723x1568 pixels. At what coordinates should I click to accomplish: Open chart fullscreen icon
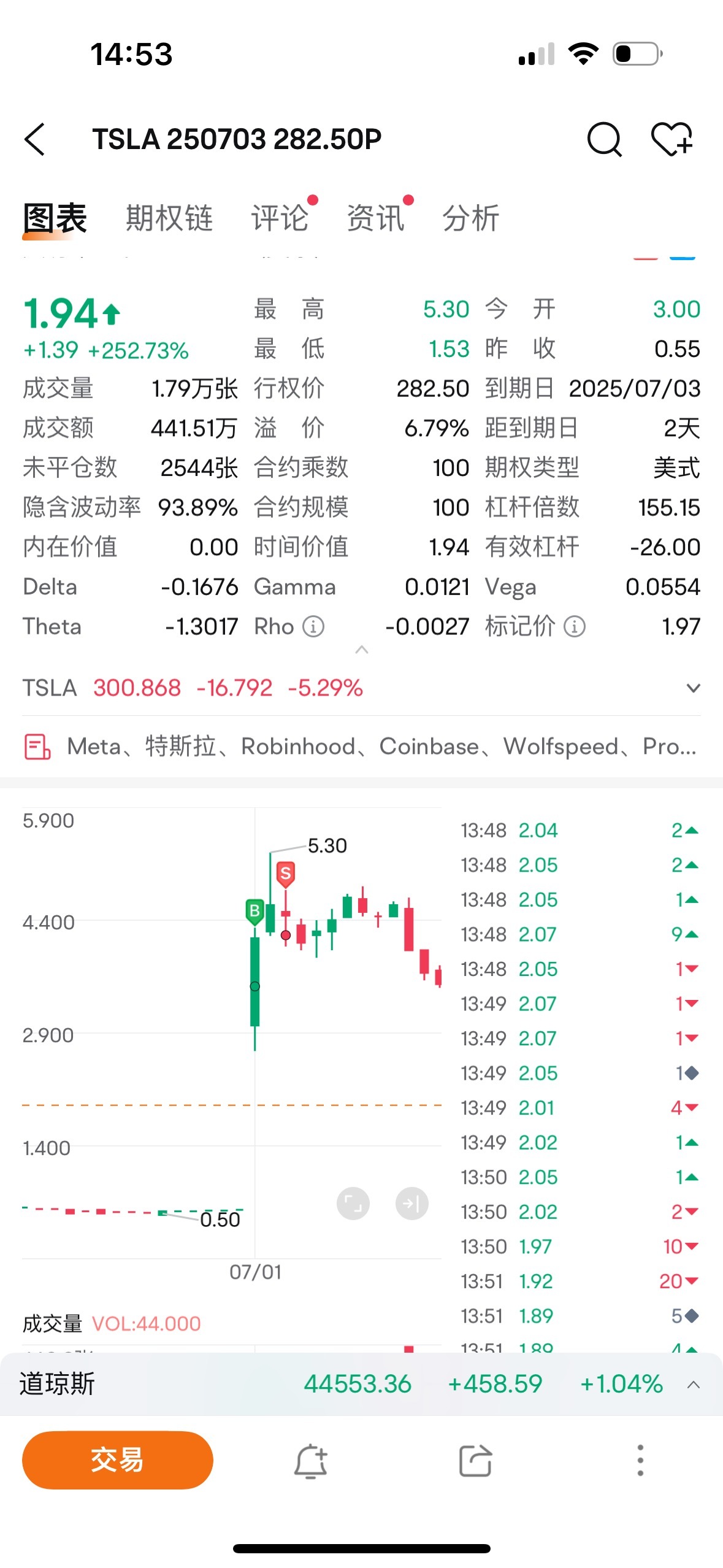[x=353, y=1204]
